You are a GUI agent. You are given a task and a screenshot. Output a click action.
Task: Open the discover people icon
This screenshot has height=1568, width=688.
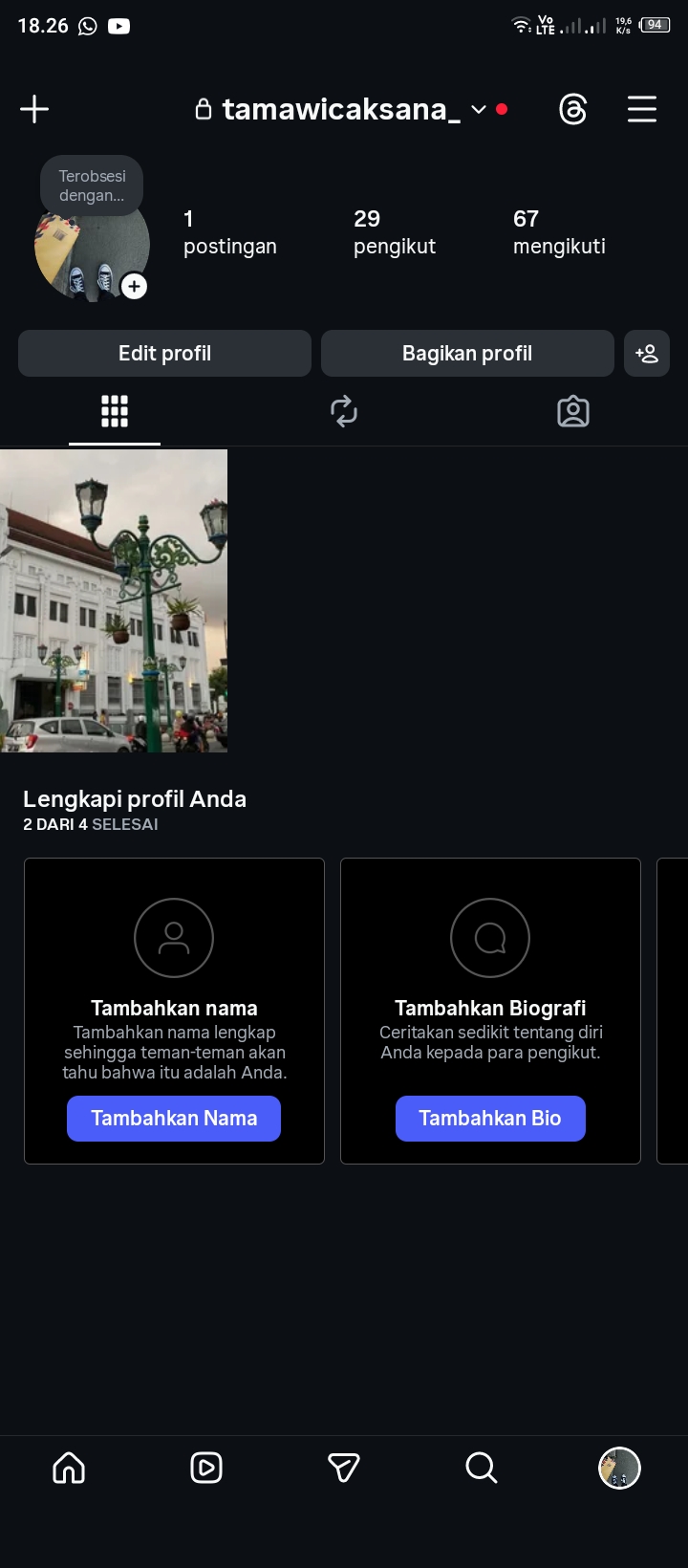click(x=647, y=354)
